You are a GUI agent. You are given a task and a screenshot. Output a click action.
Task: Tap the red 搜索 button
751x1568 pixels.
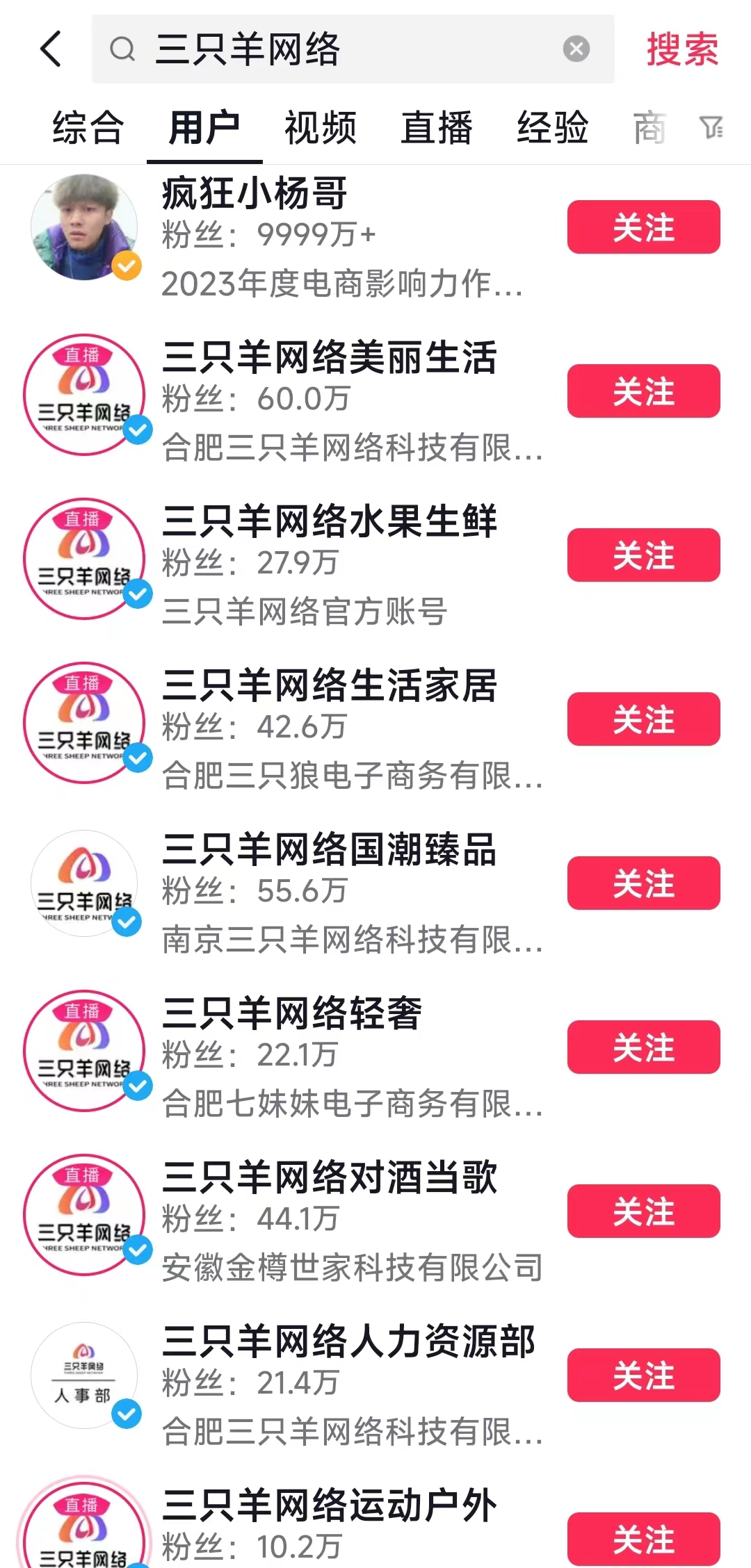pyautogui.click(x=682, y=49)
